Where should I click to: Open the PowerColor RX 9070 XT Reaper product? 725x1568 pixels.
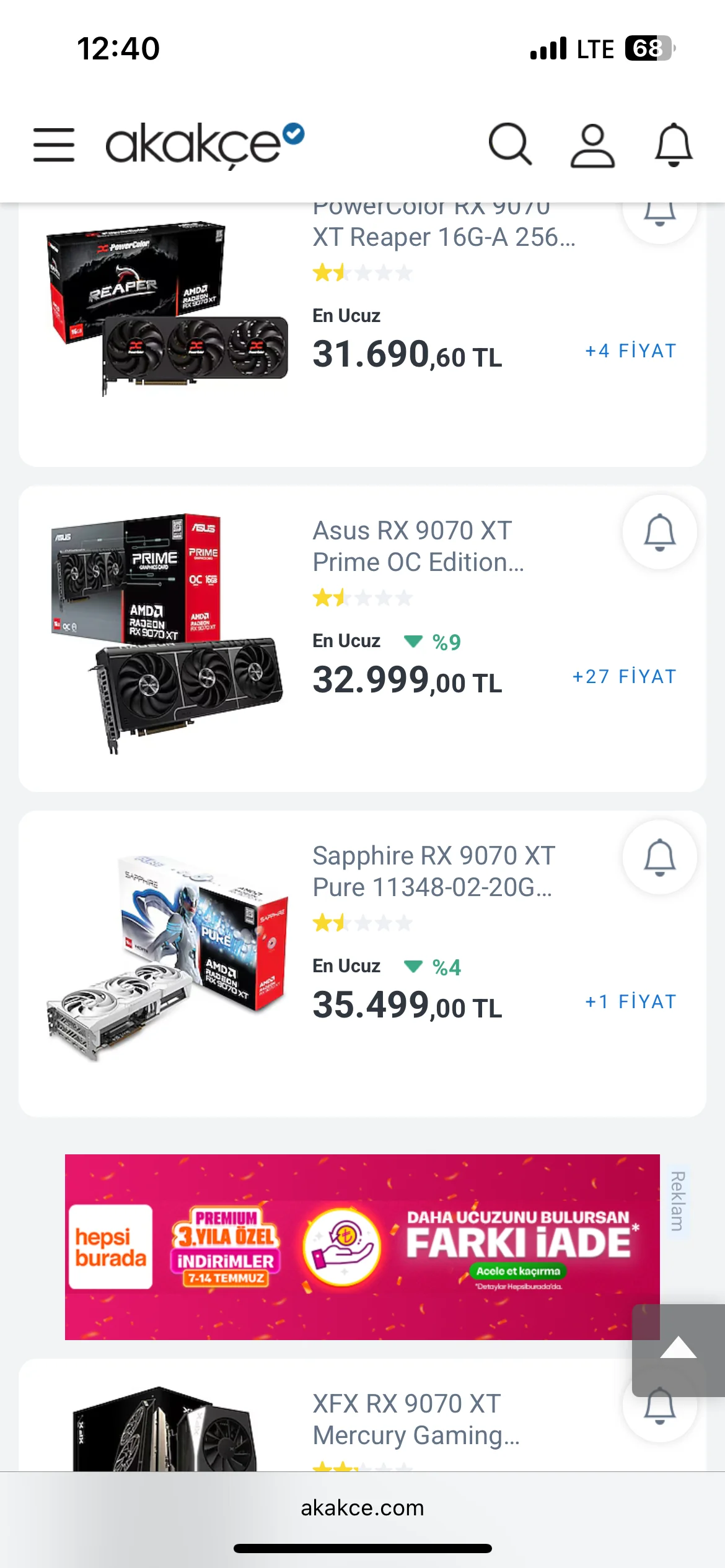[x=443, y=237]
